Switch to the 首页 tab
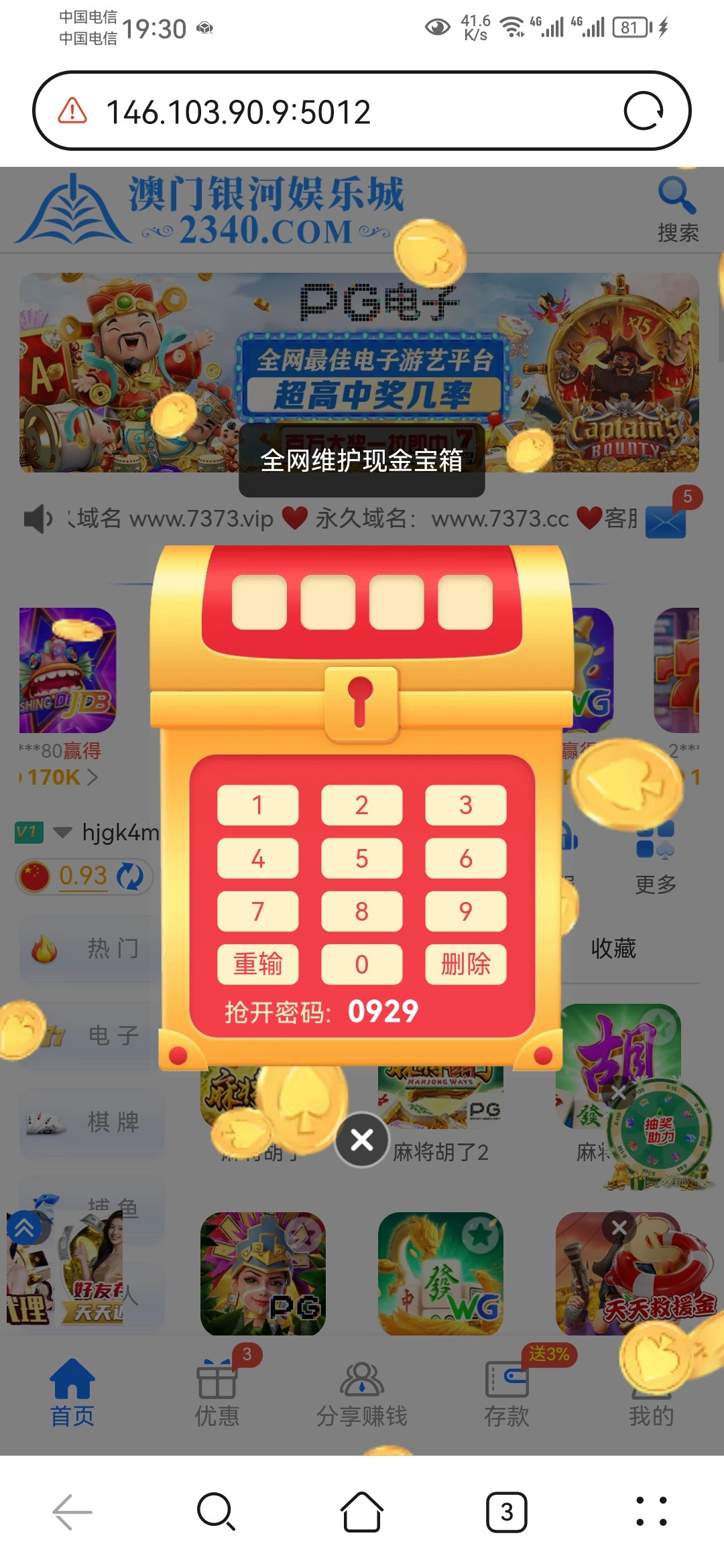Viewport: 724px width, 1568px height. tap(72, 1392)
